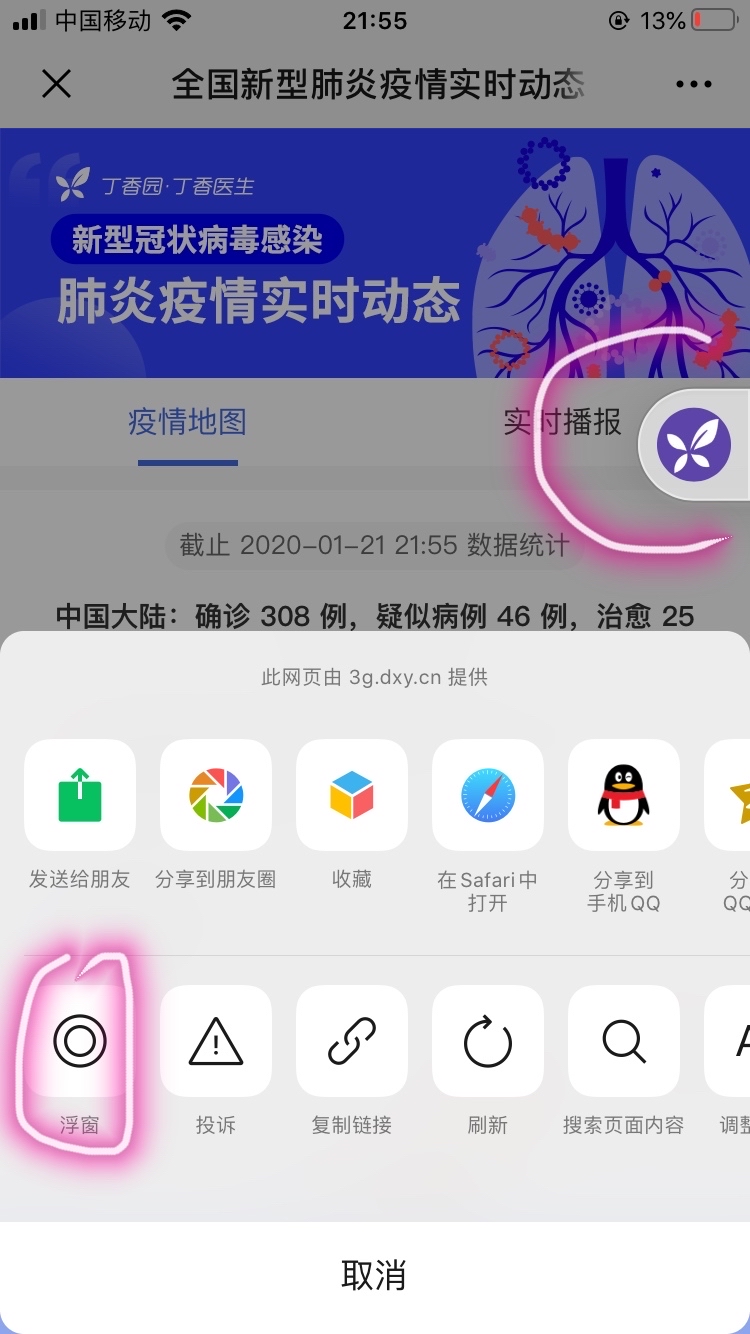Send the page to a friend (发送给朋友)

(x=80, y=795)
